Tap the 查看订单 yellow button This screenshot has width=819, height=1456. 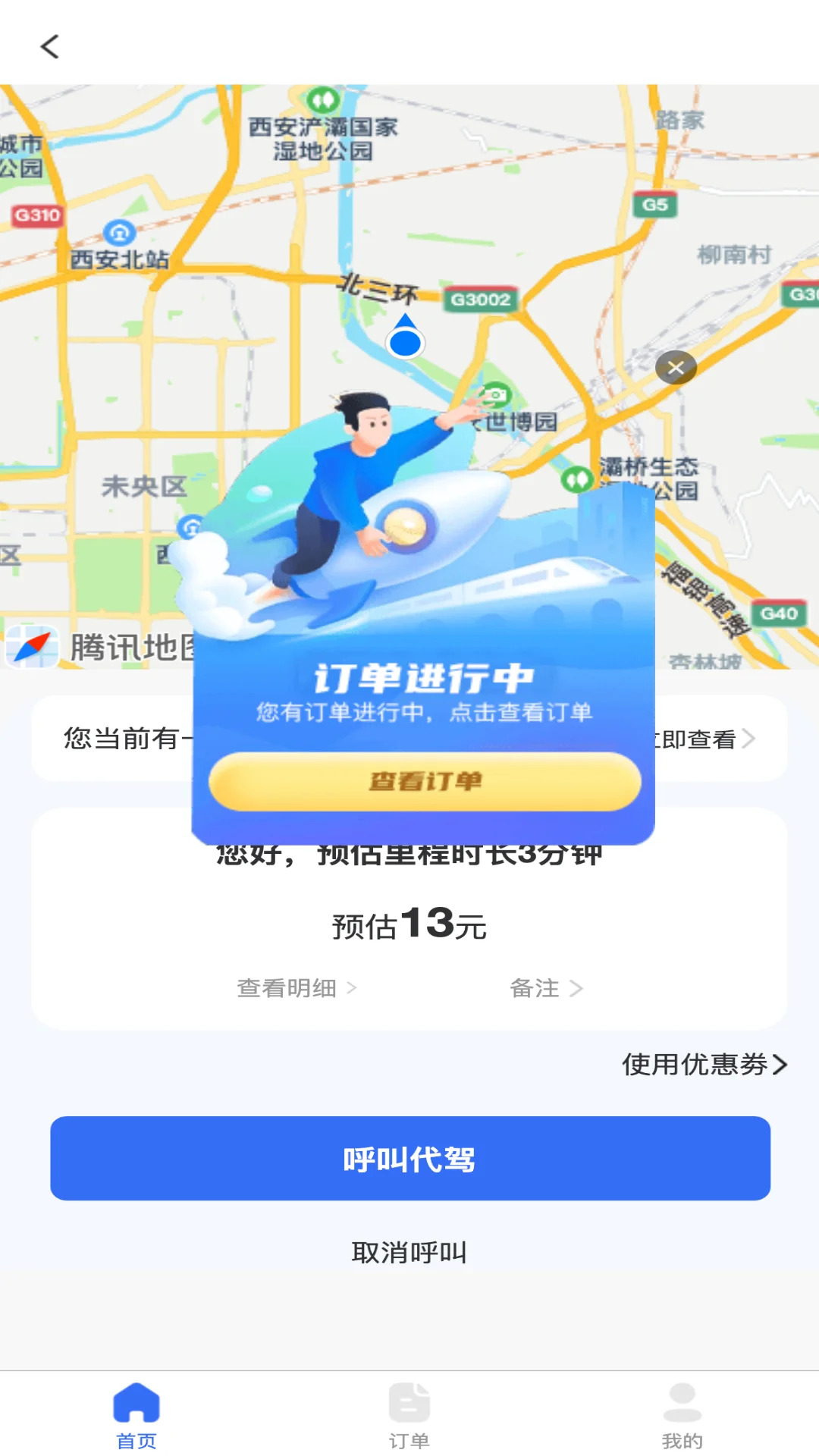(x=425, y=782)
